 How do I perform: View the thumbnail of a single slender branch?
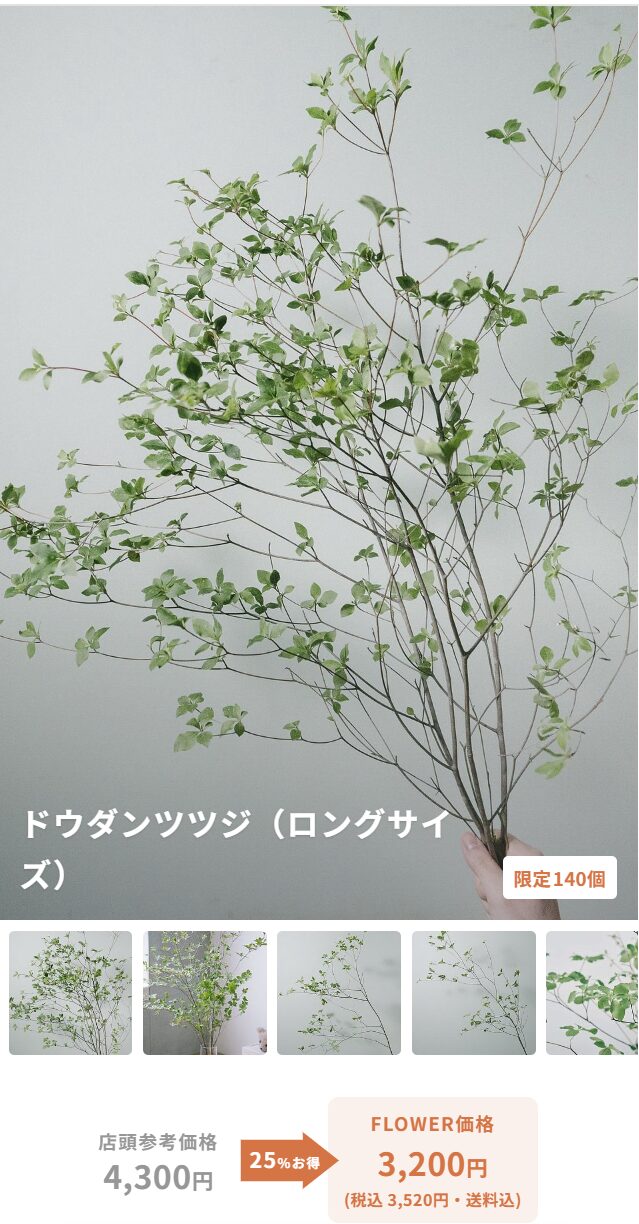coord(338,993)
